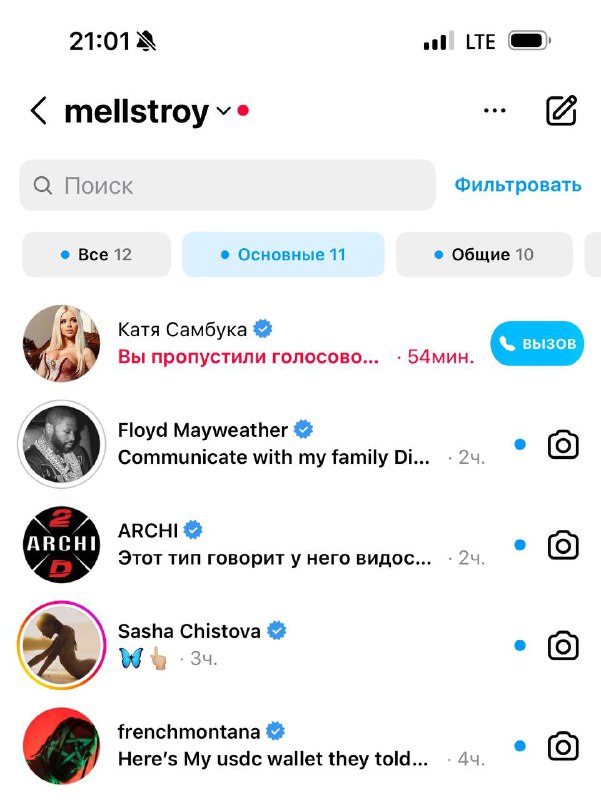This screenshot has height=800, width=601.
Task: Call back Катя Самбука with Вызов button
Action: (537, 343)
